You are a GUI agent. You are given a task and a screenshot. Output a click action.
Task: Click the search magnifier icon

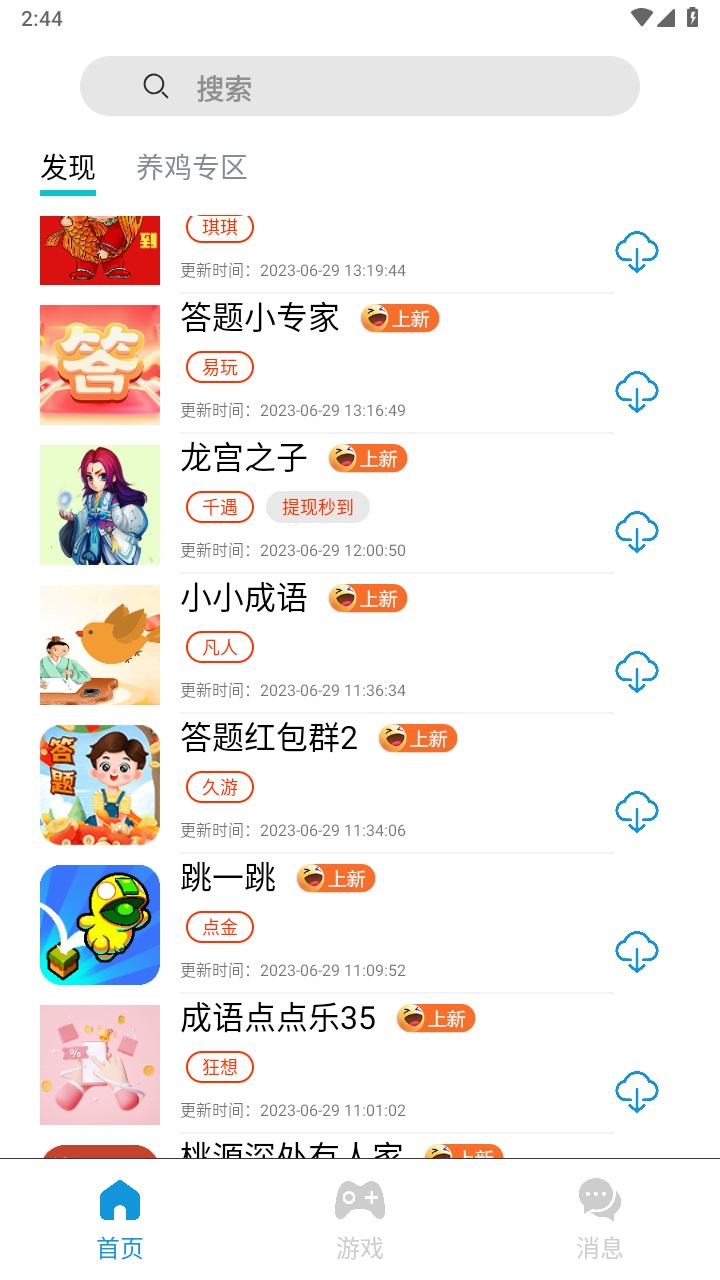(x=156, y=86)
